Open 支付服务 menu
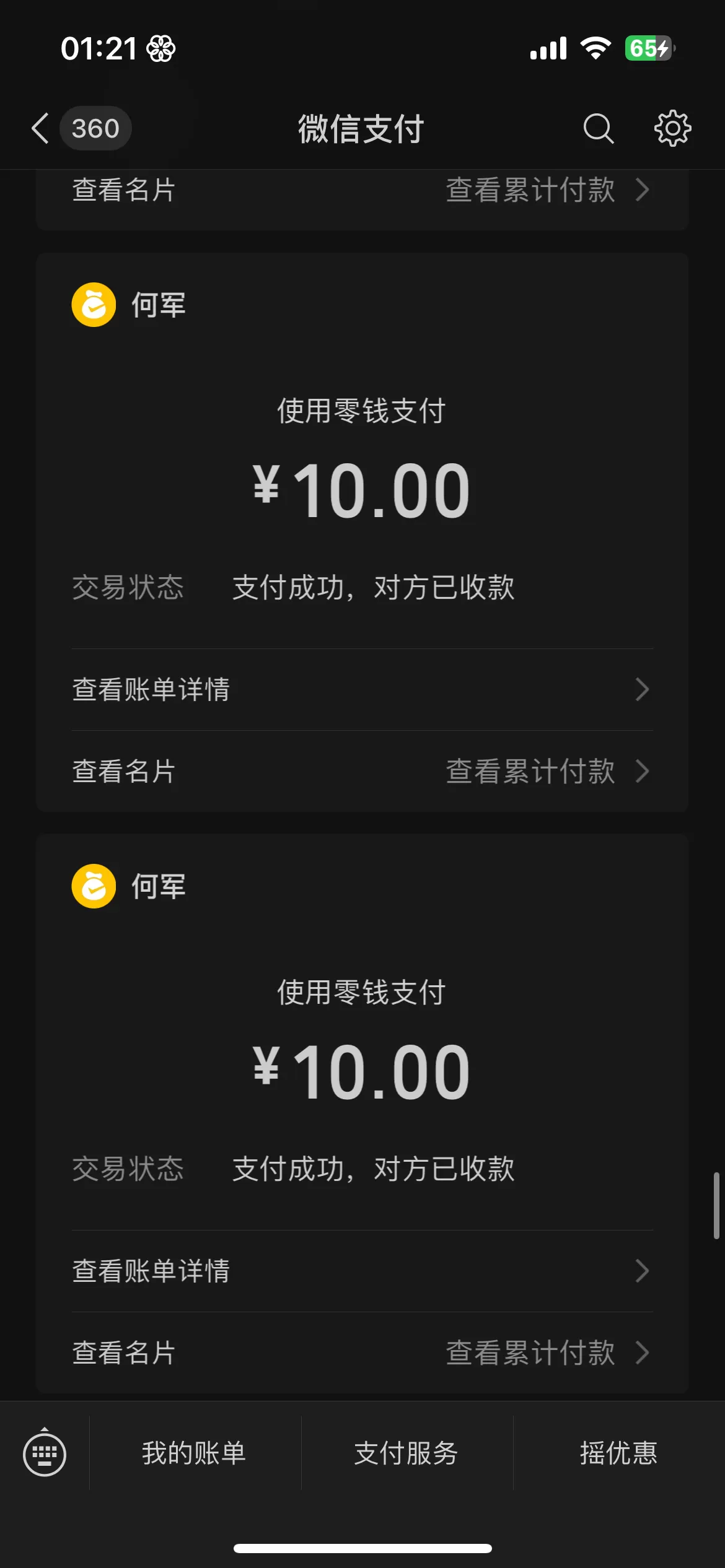Viewport: 725px width, 1568px height. point(406,1453)
